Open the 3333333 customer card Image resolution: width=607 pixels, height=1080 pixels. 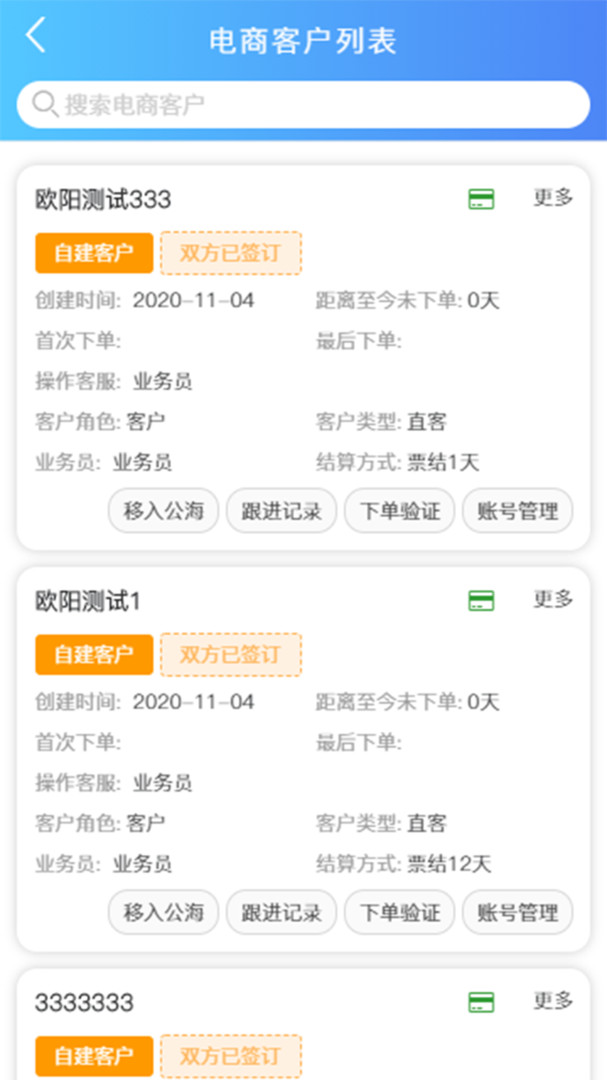tap(303, 1025)
